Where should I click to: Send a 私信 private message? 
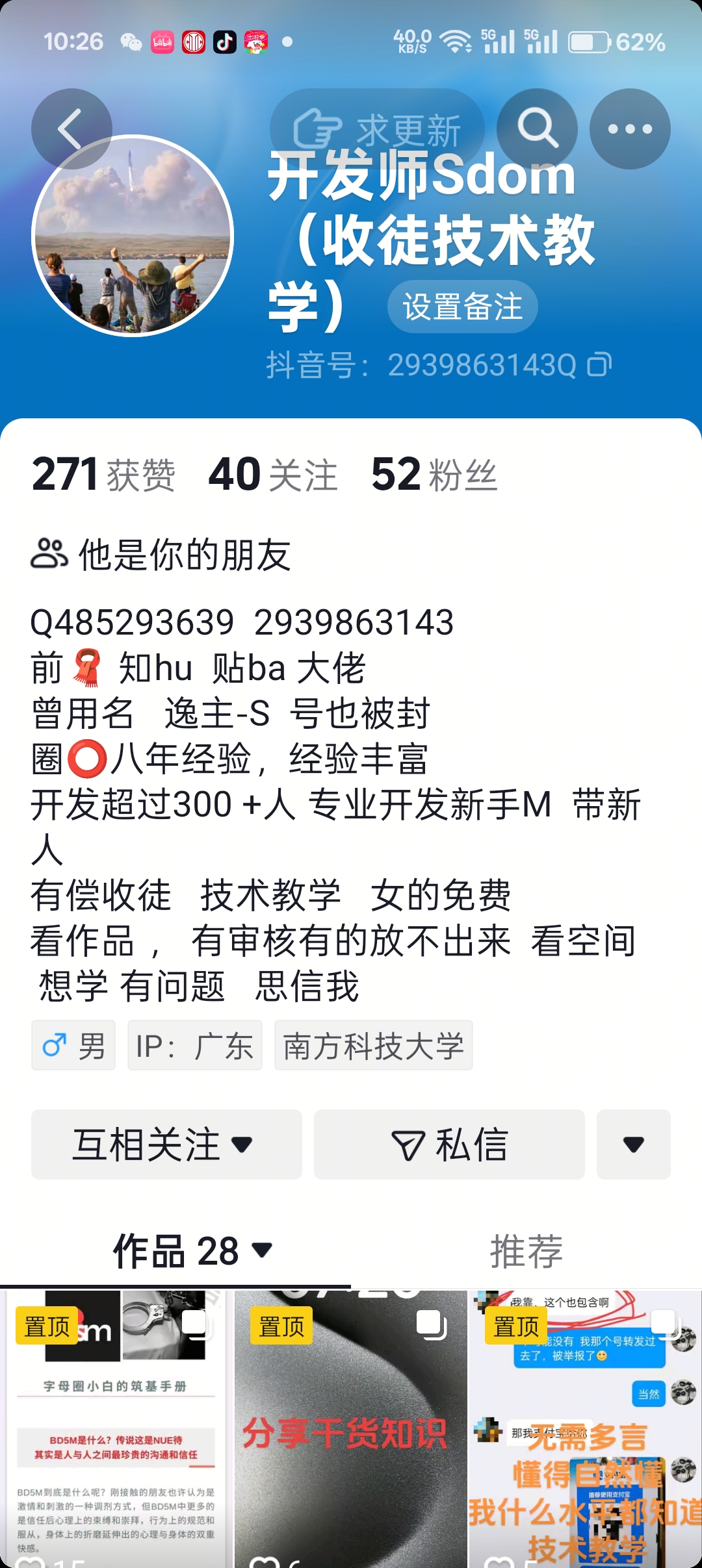(x=449, y=1144)
